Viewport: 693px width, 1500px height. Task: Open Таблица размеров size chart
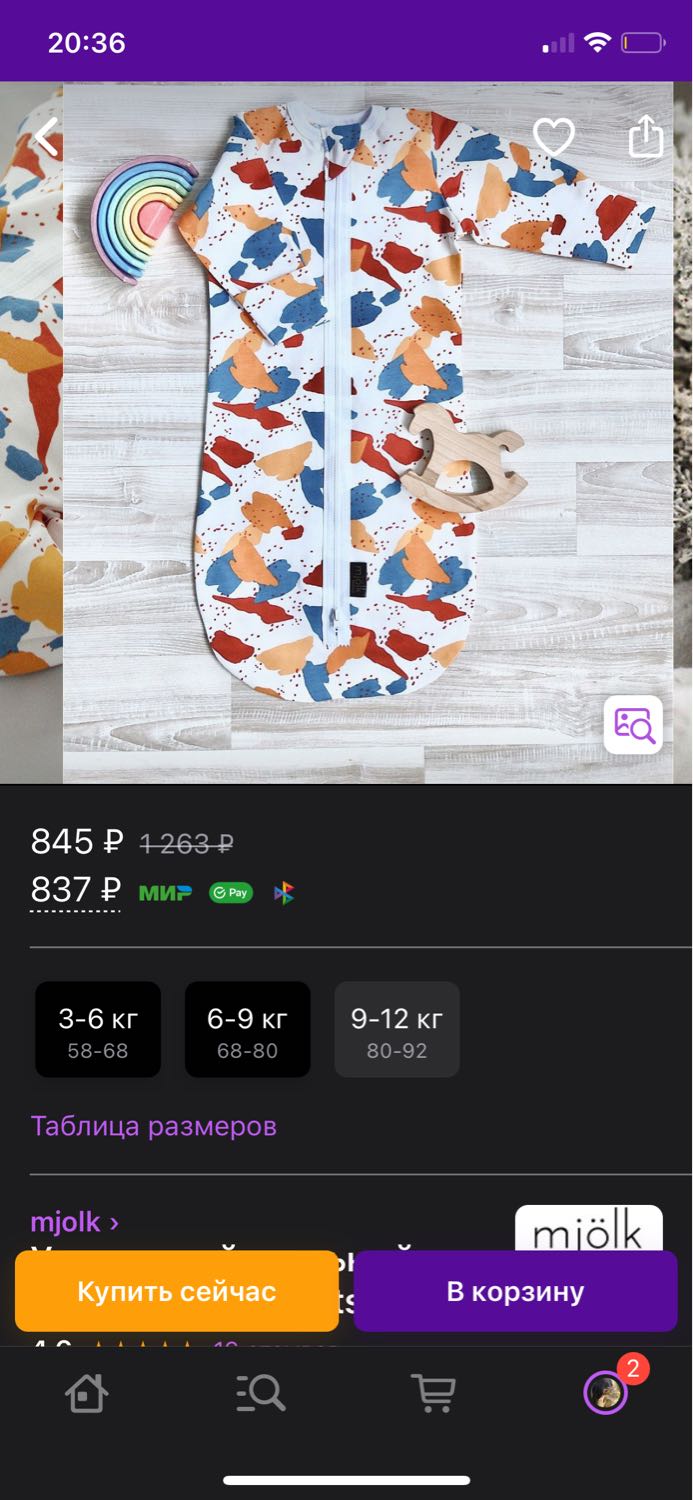(x=154, y=1126)
